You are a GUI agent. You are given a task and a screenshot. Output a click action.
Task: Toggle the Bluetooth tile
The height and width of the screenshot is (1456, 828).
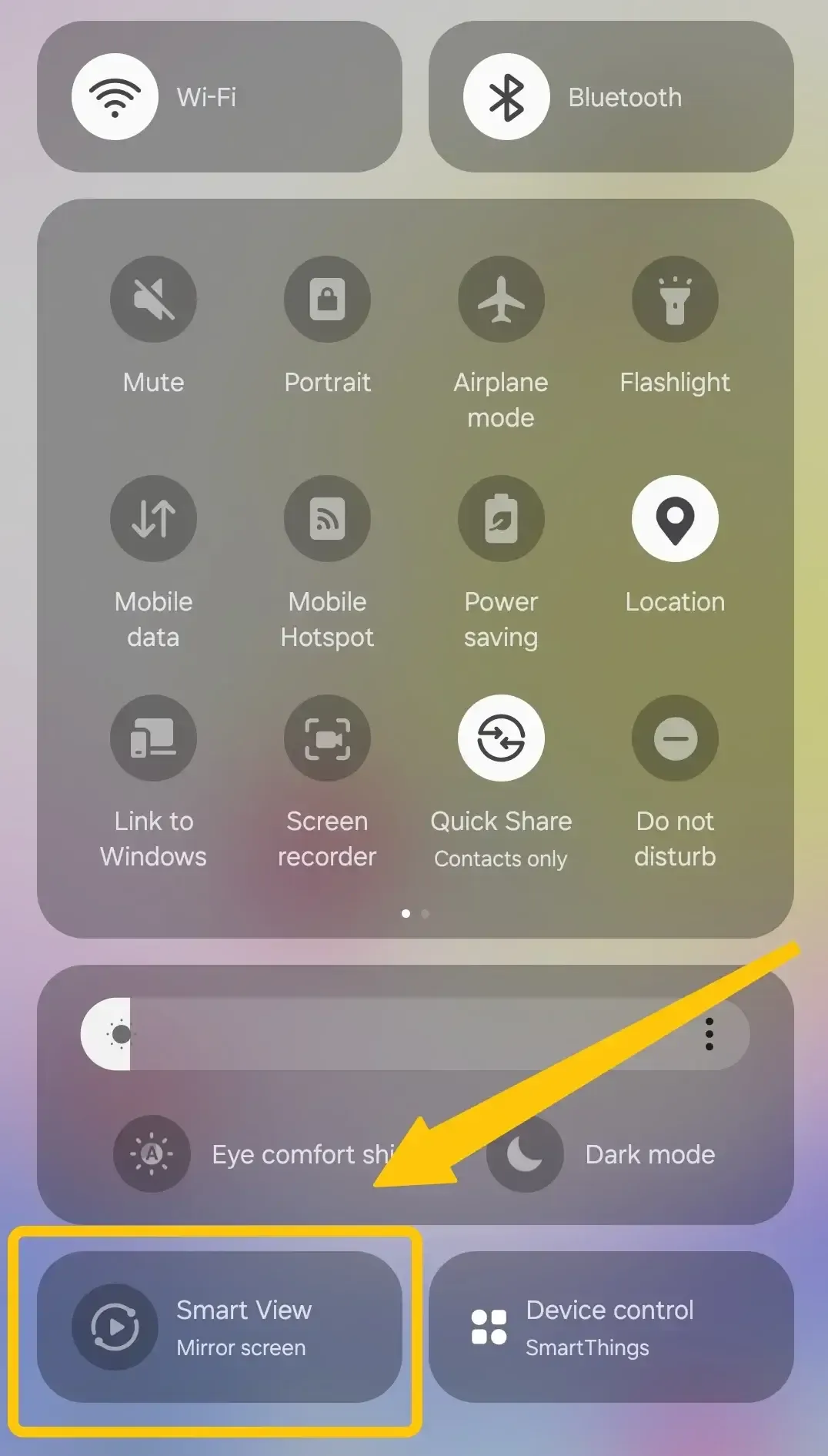tap(506, 97)
